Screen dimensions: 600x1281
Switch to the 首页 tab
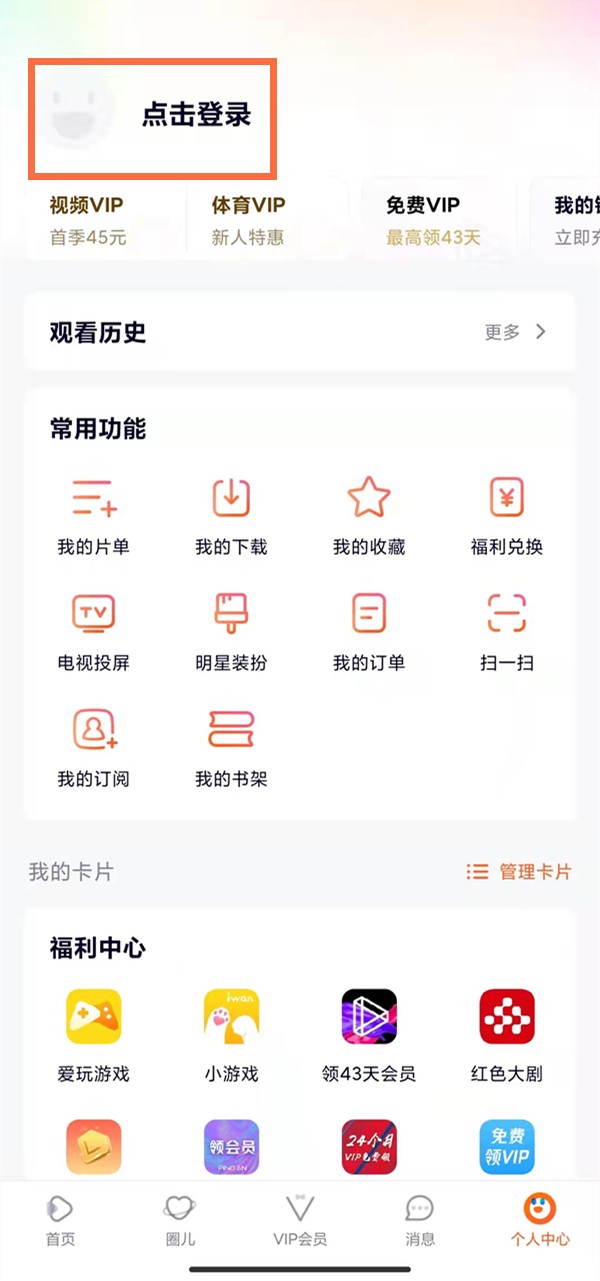coord(60,1220)
